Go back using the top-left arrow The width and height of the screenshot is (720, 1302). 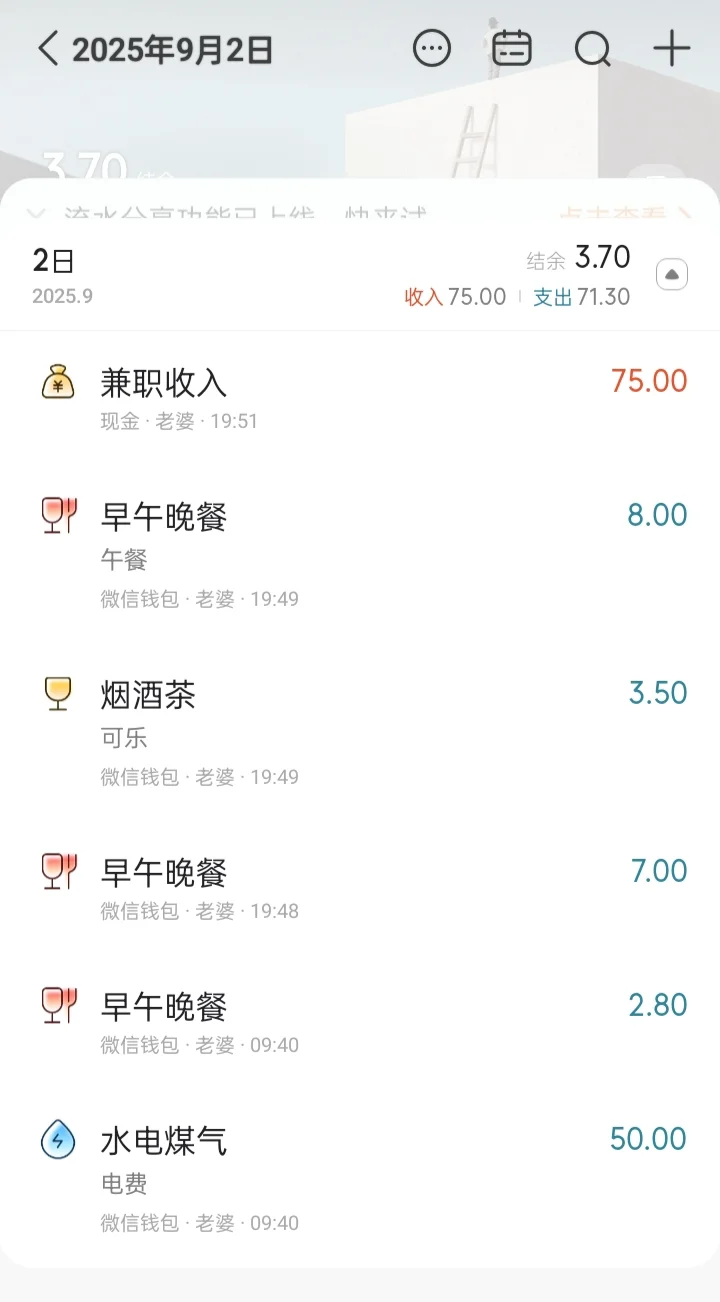coord(47,49)
